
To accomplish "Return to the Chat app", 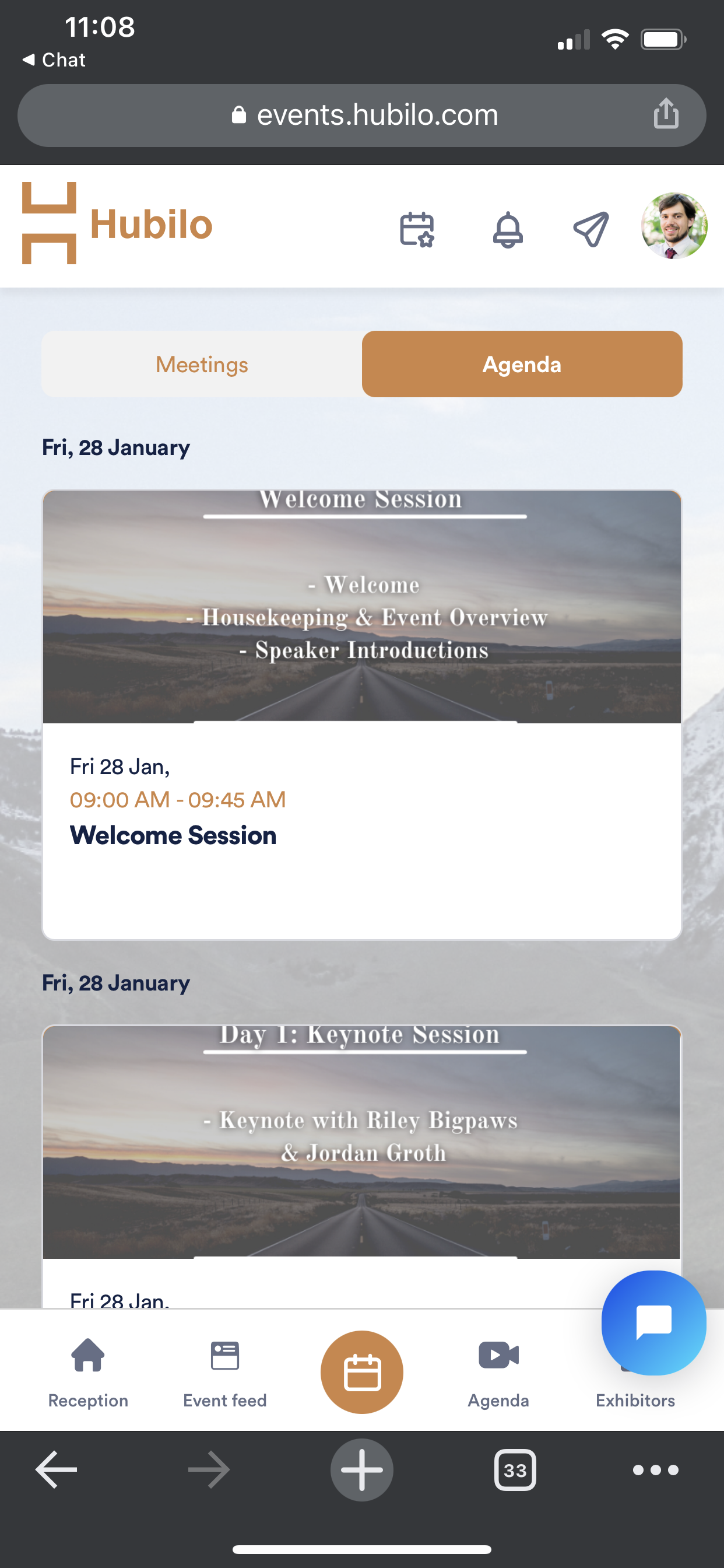I will [54, 60].
